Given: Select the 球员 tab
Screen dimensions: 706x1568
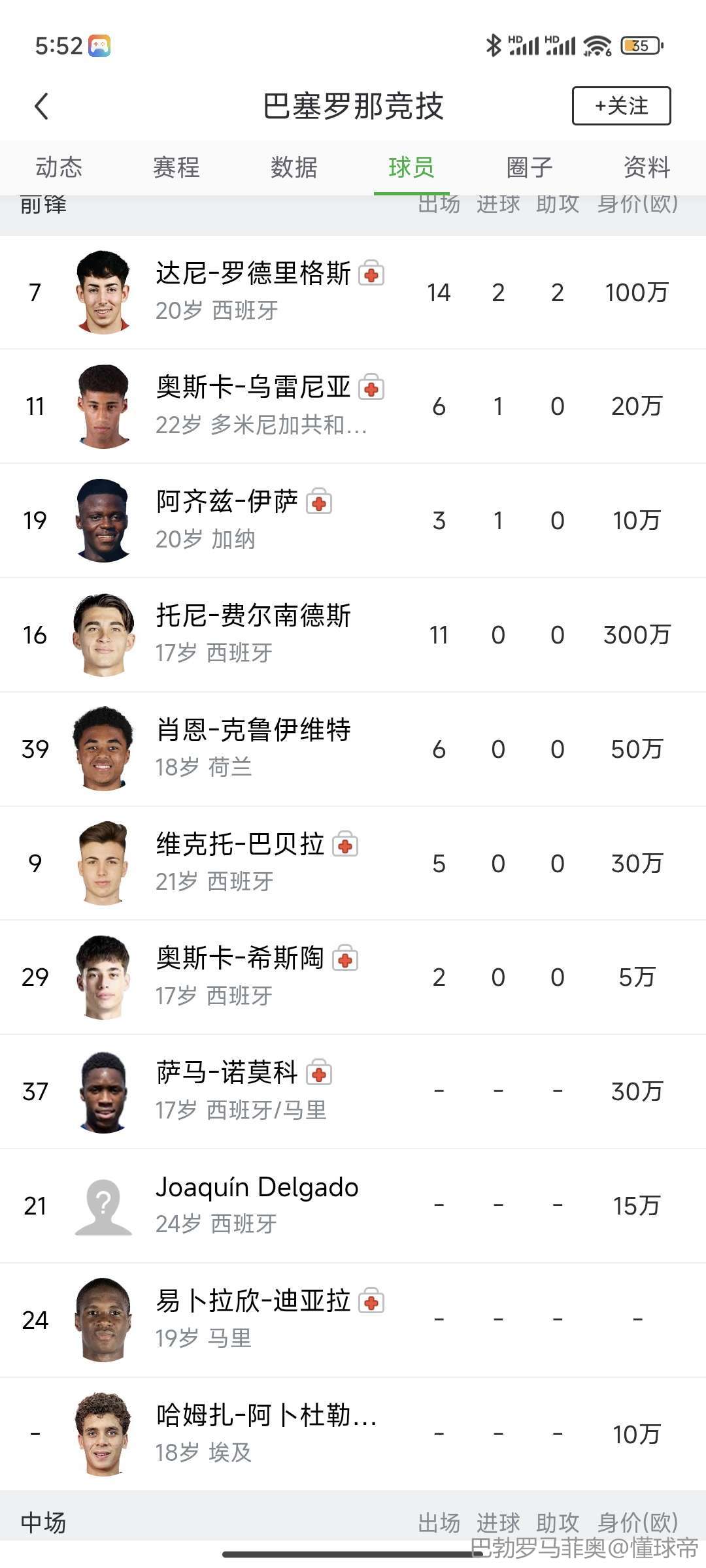Looking at the screenshot, I should click(x=411, y=167).
